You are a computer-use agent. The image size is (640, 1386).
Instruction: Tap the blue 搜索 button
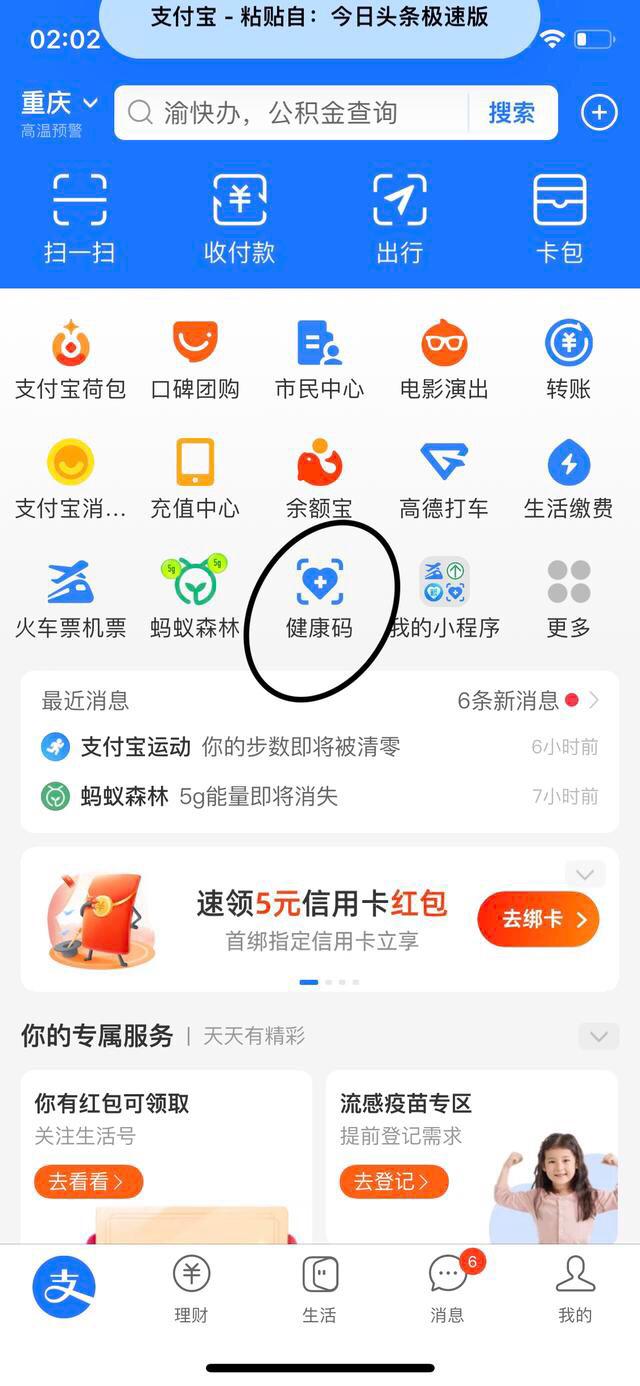(511, 113)
